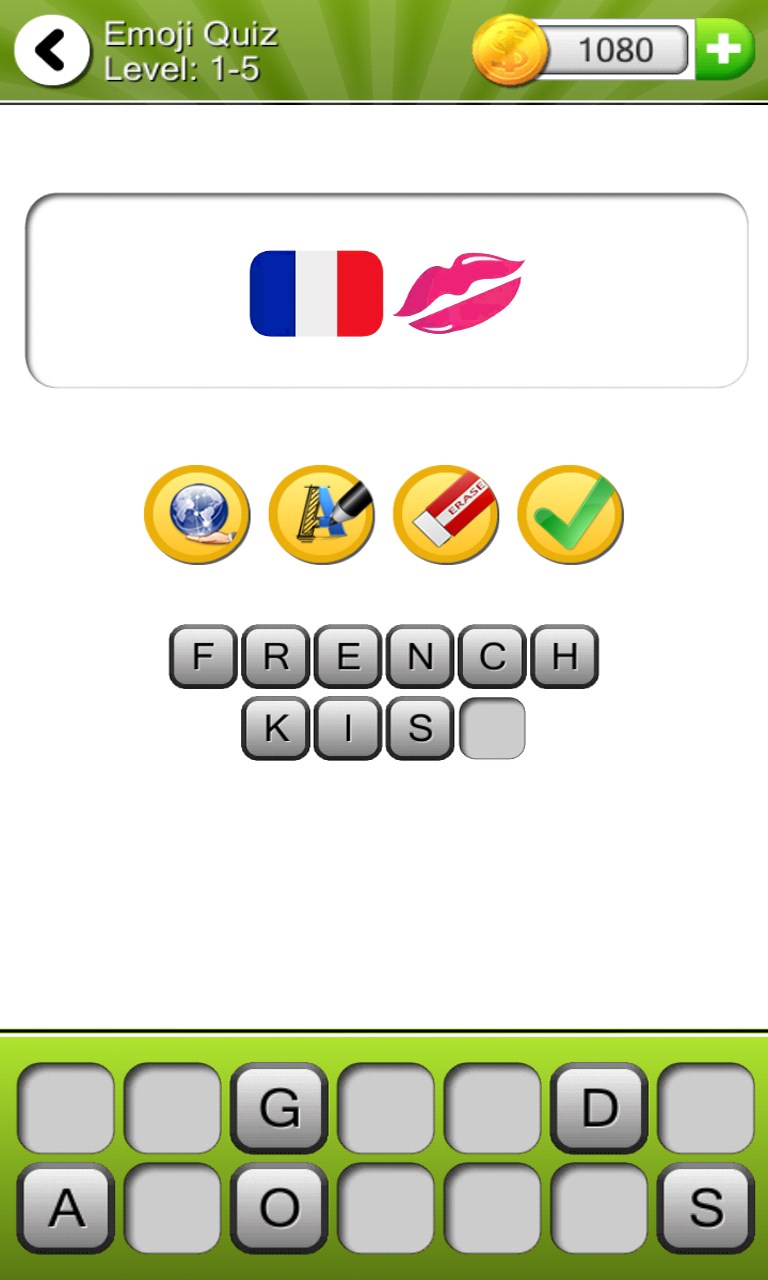
Task: Select the letter O tile from the tray
Action: 279,1208
